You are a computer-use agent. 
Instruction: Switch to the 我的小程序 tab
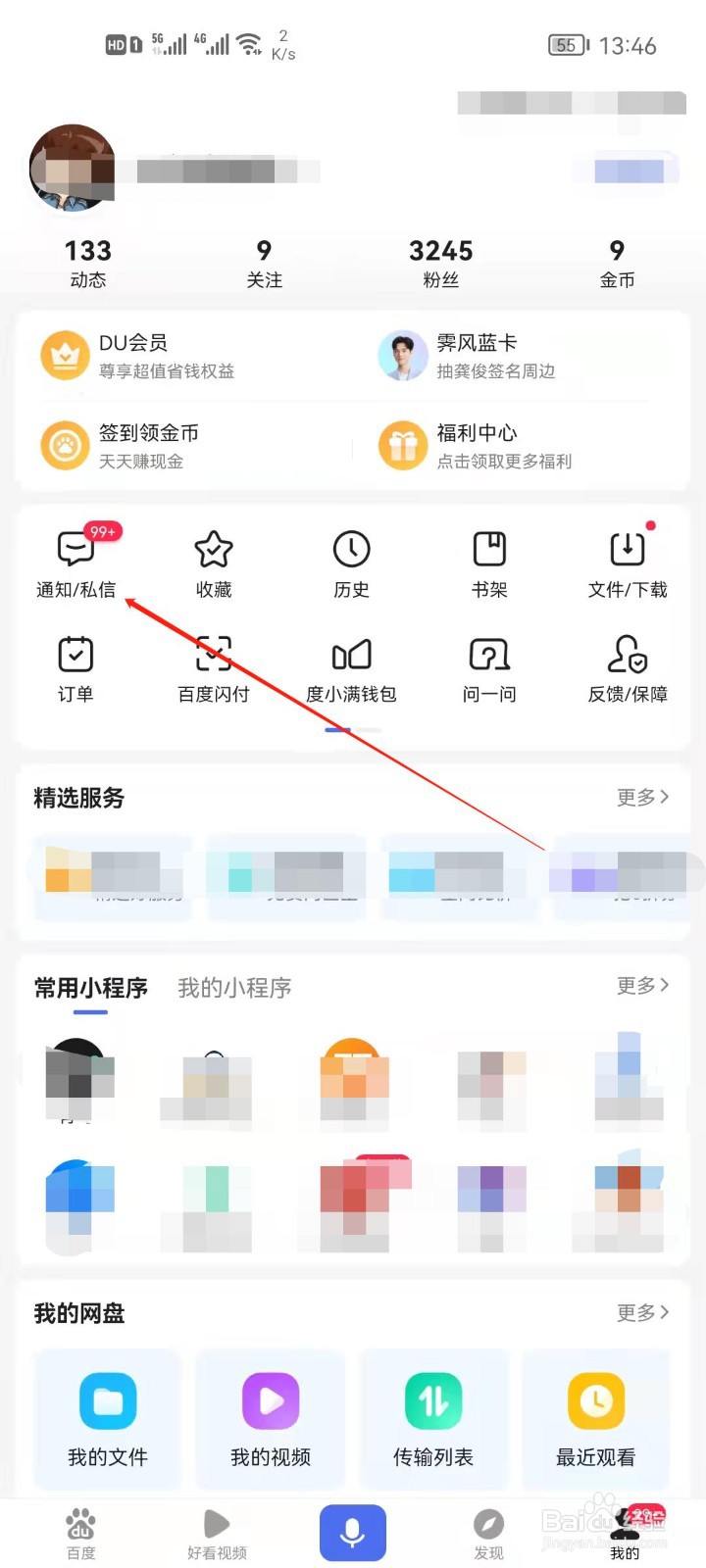pos(234,987)
